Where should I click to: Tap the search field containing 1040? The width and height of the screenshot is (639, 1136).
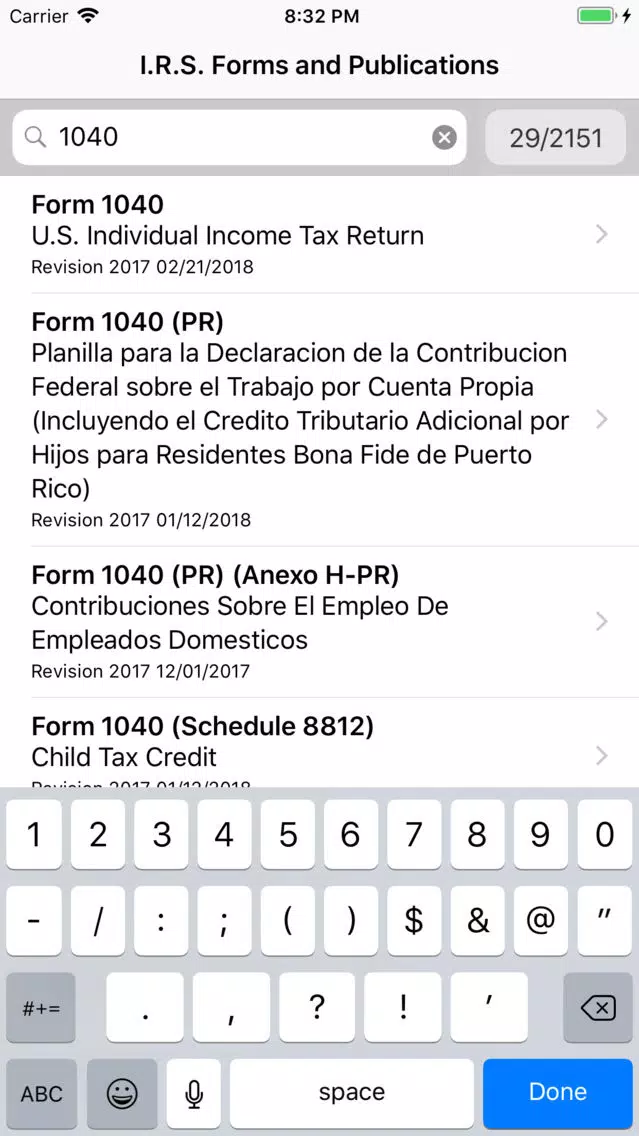(239, 137)
